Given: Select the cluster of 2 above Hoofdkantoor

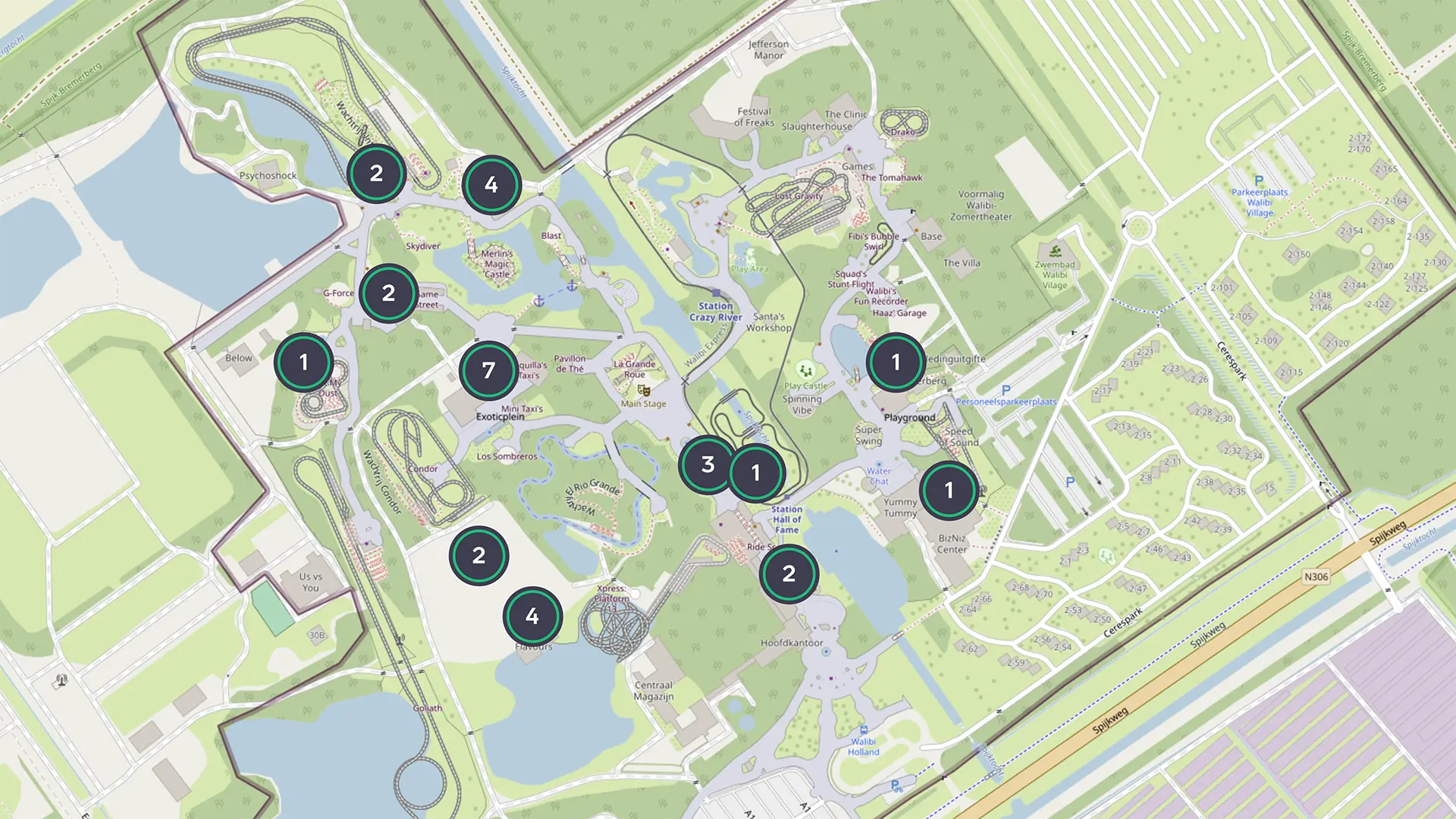Looking at the screenshot, I should click(x=789, y=573).
